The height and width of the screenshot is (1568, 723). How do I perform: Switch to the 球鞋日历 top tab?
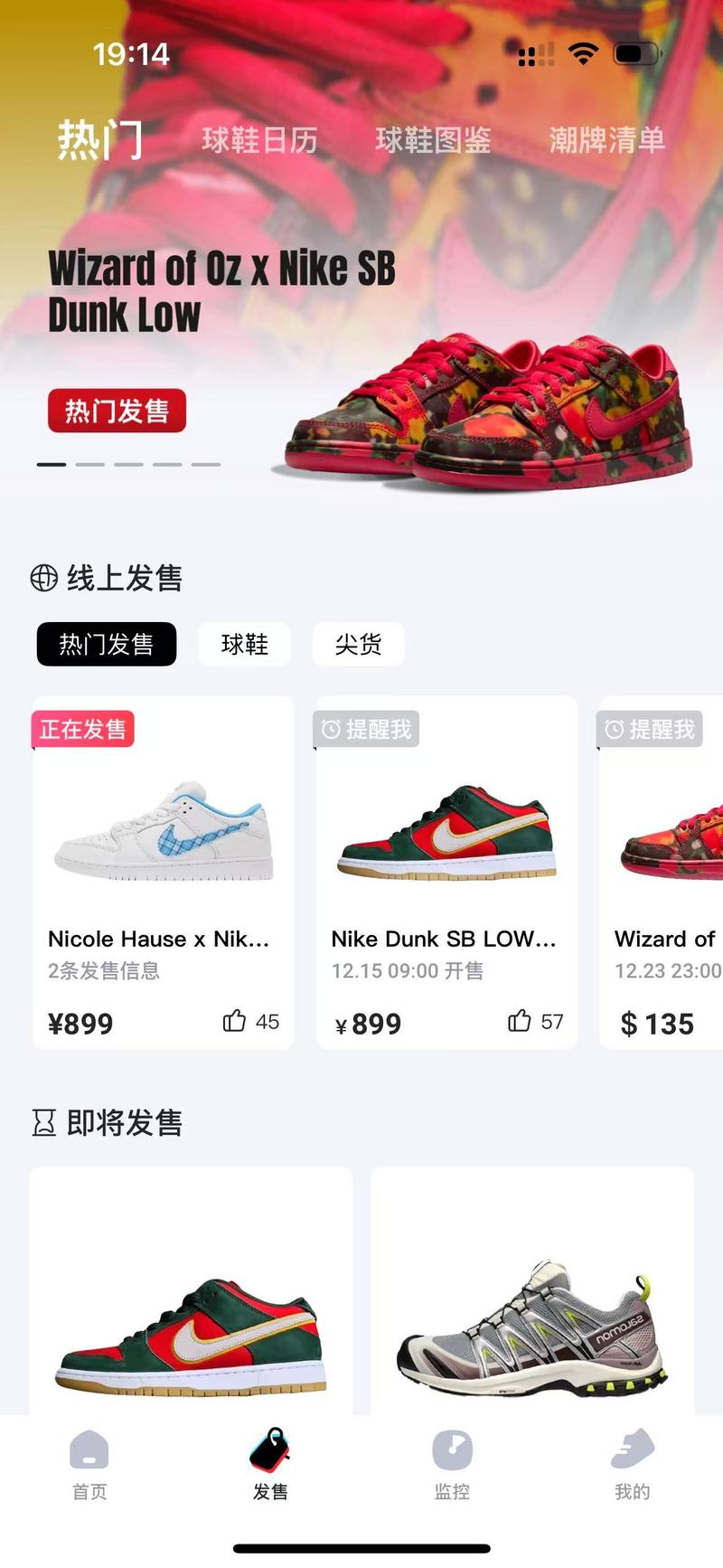coord(259,140)
